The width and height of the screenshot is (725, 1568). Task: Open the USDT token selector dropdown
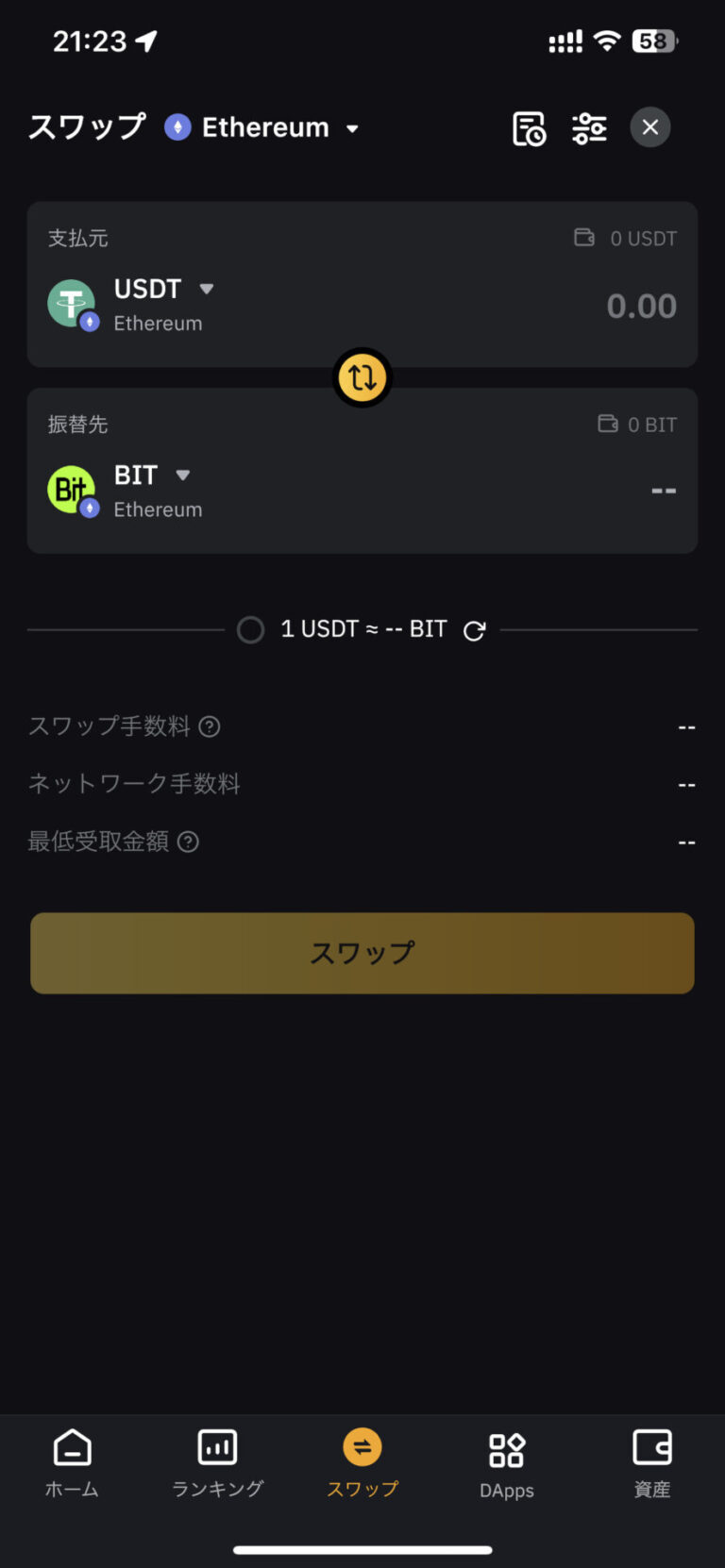206,289
